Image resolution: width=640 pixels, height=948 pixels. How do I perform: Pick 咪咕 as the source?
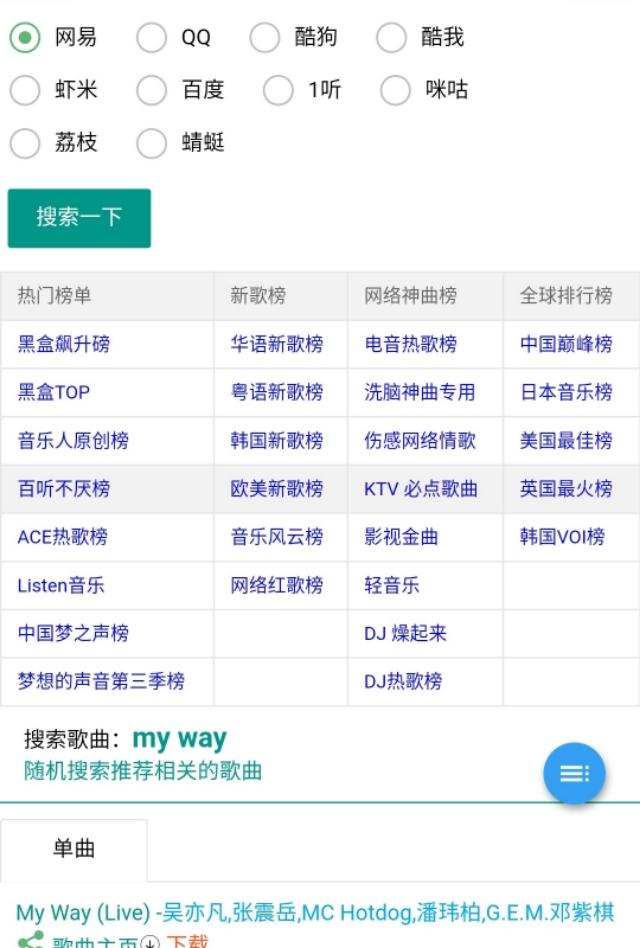click(396, 90)
